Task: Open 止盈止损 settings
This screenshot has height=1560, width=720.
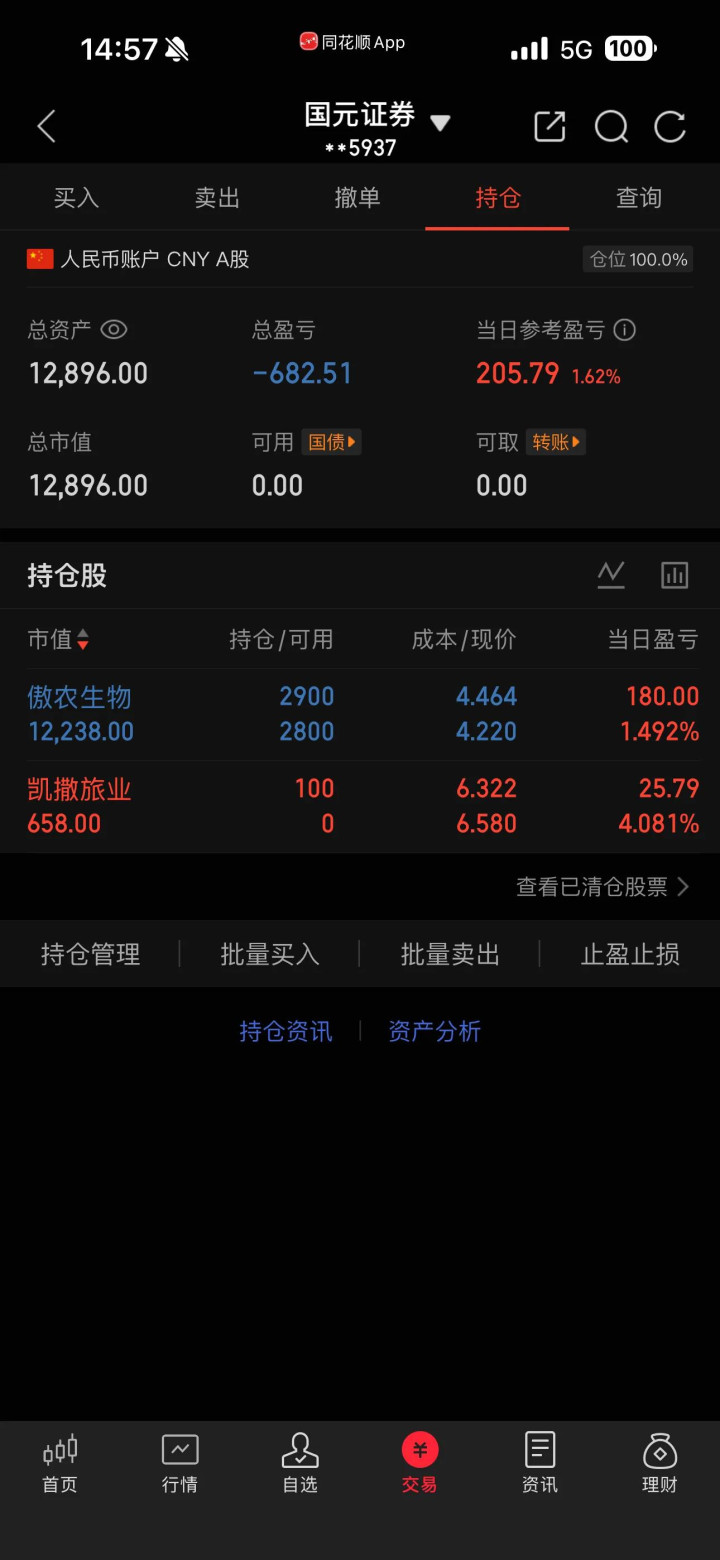Action: 630,955
